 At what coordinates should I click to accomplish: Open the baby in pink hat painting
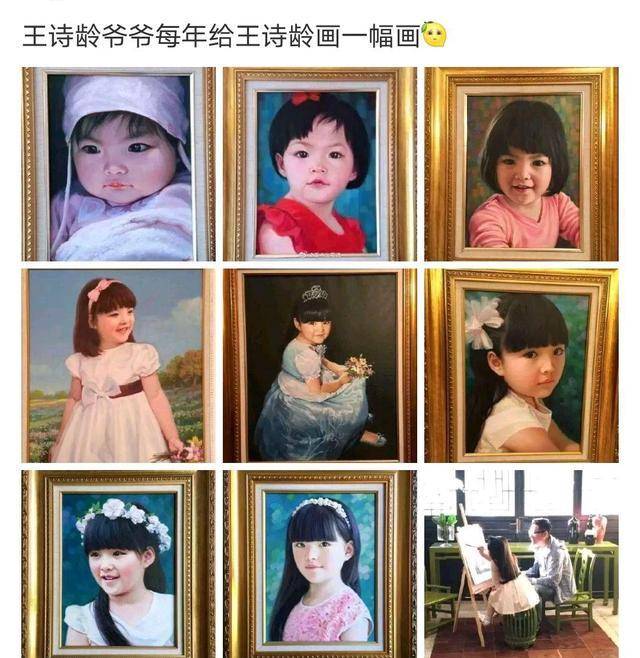118,164
